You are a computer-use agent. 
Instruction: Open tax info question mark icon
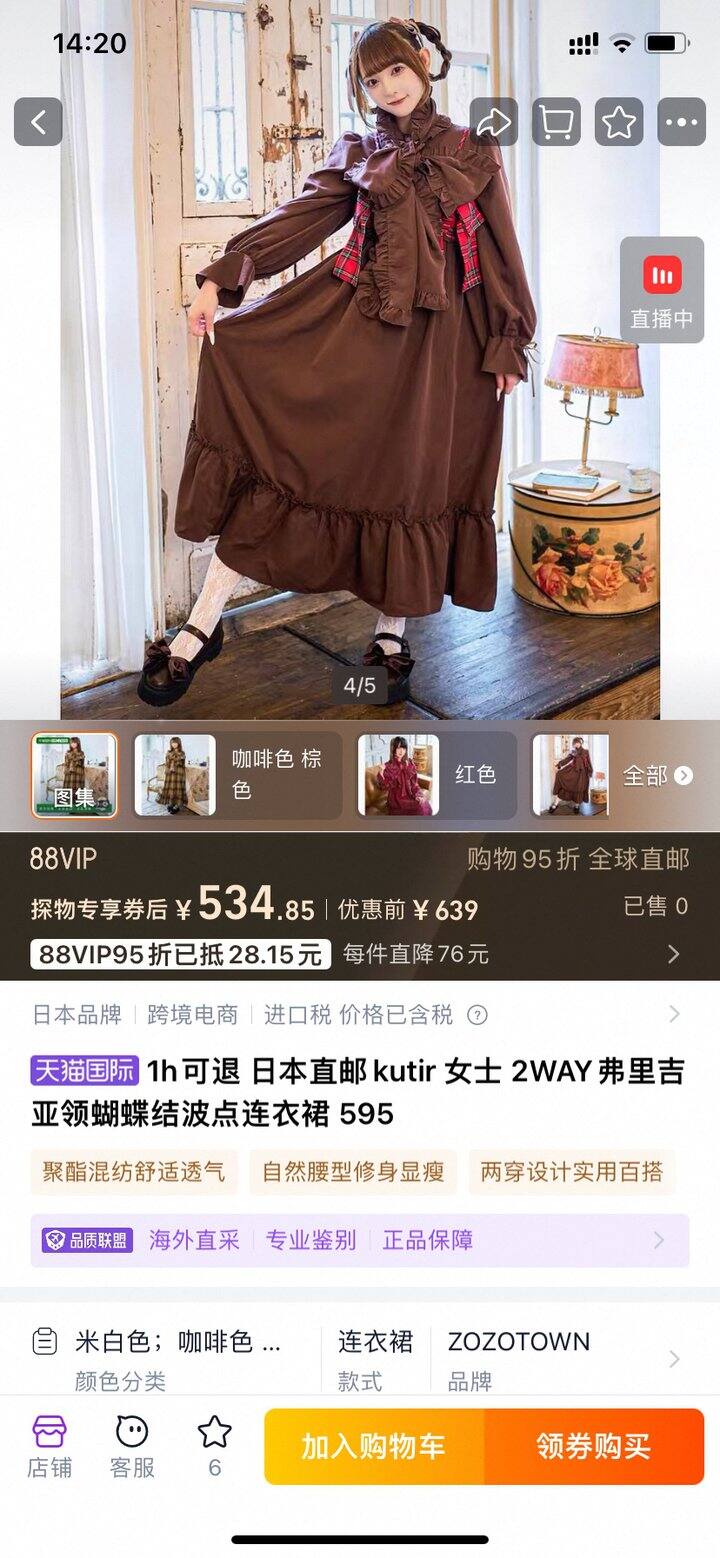tap(478, 1016)
